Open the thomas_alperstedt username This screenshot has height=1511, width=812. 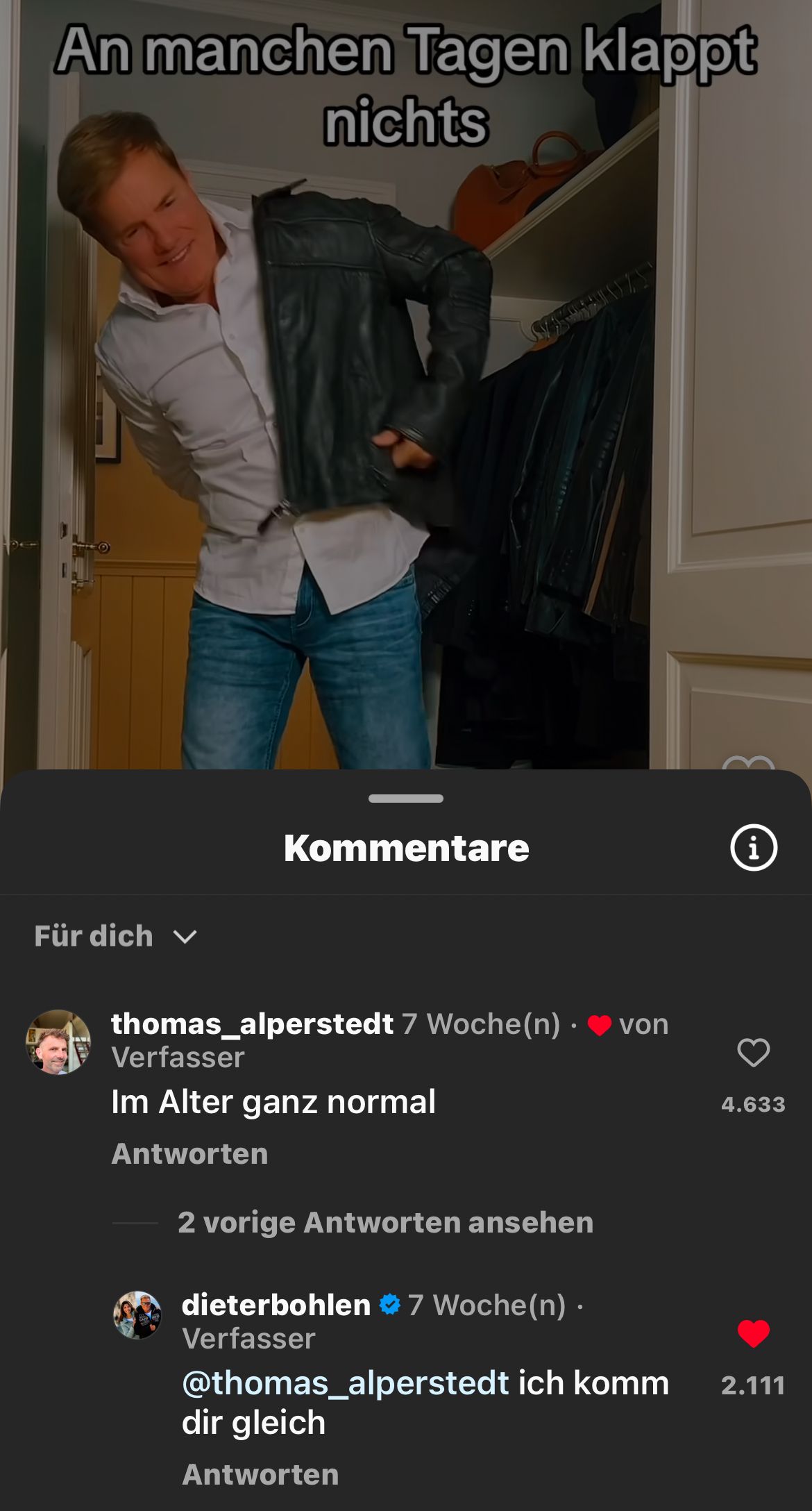(x=252, y=1024)
